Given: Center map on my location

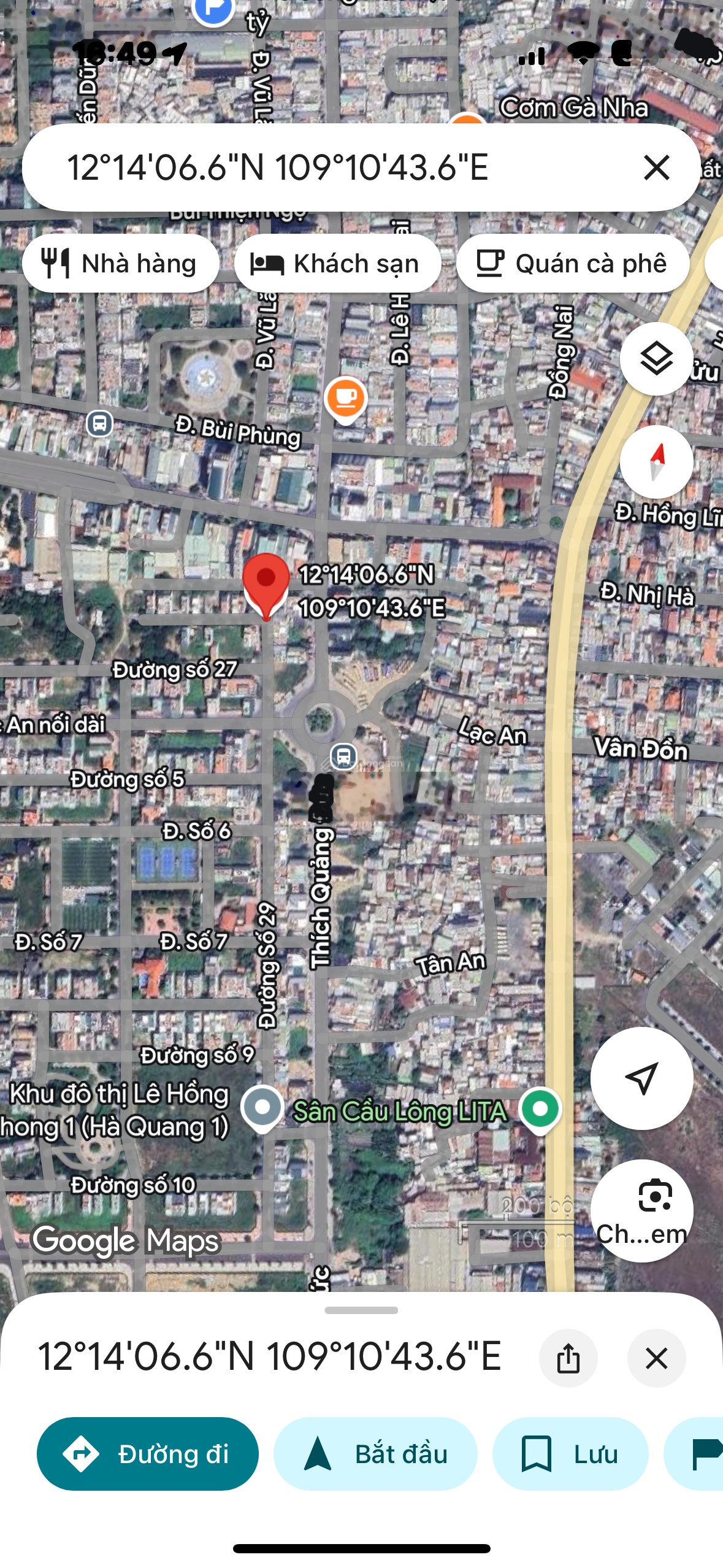Looking at the screenshot, I should pos(641,1078).
